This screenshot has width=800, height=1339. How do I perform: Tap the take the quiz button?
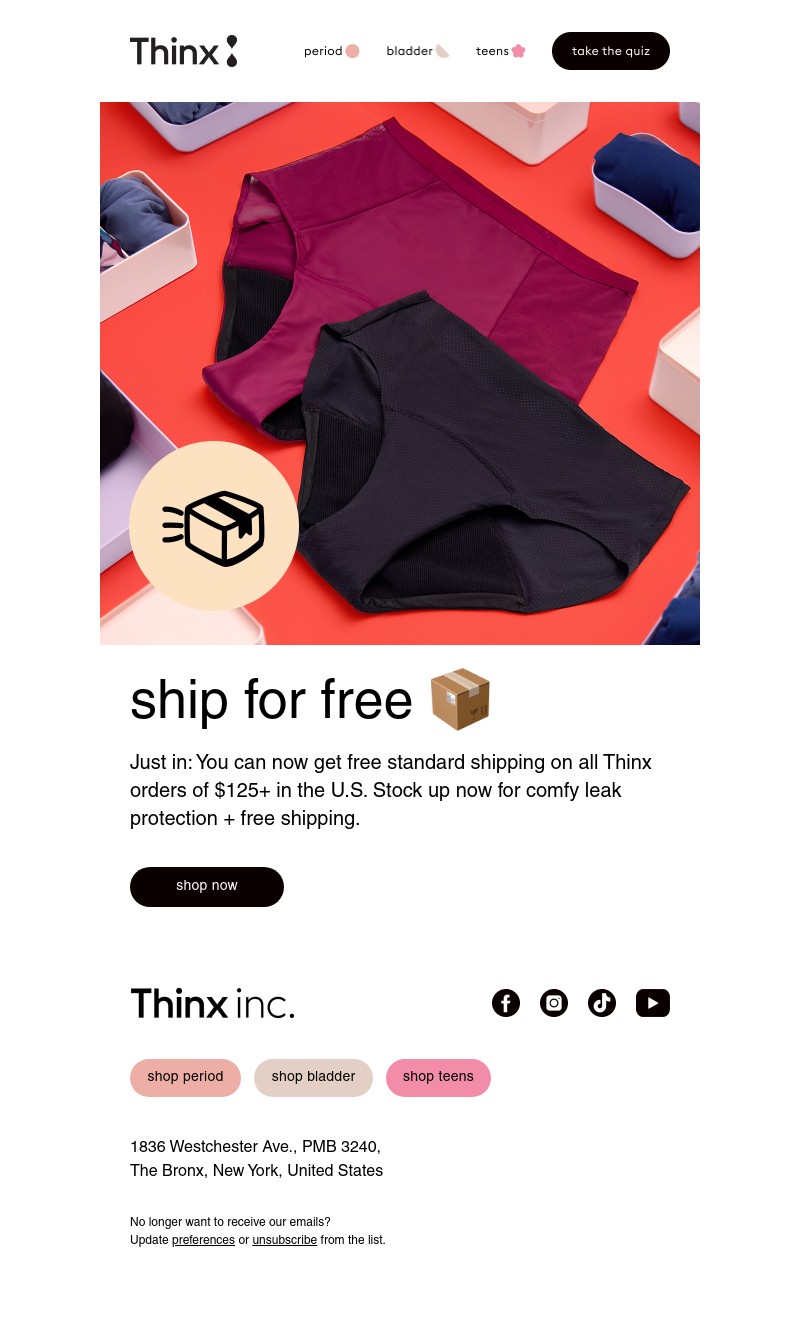pos(610,51)
